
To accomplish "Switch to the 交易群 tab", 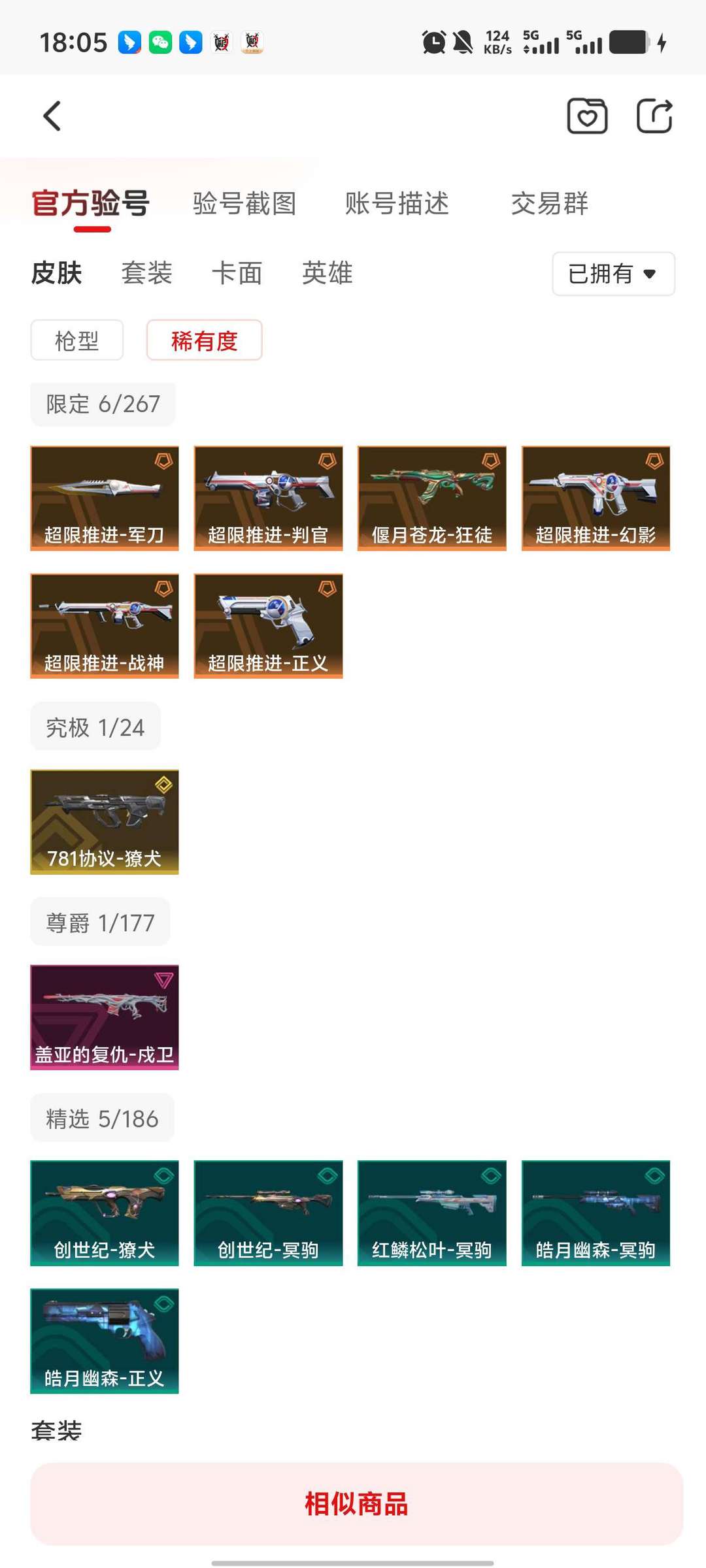I will [549, 203].
